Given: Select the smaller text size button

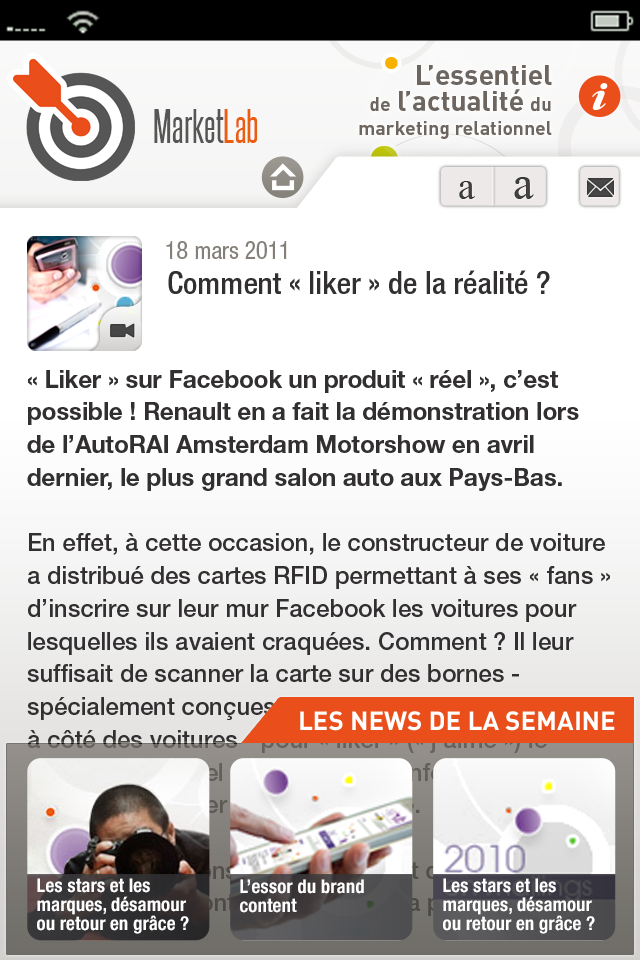Looking at the screenshot, I should [x=466, y=187].
